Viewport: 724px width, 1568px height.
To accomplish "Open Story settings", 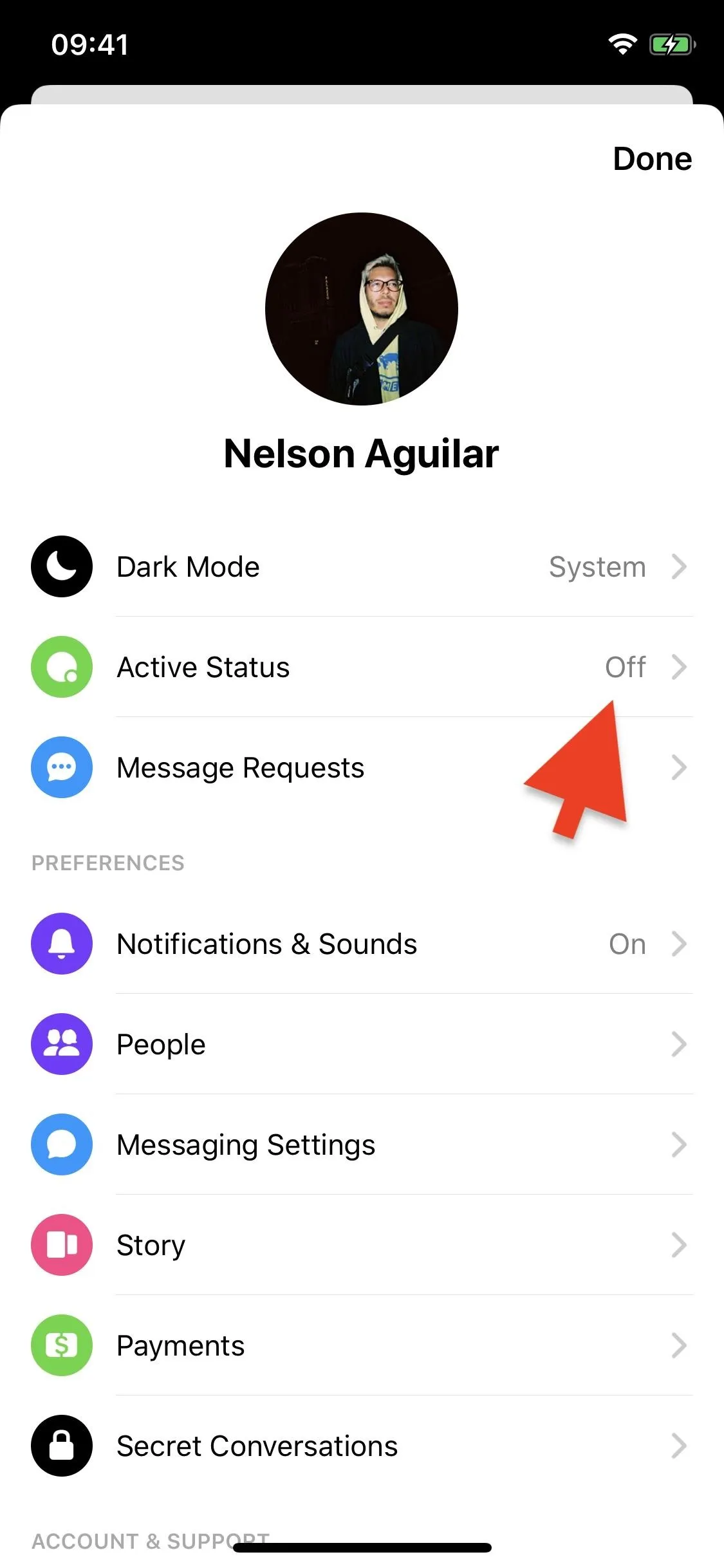I will coord(362,1245).
